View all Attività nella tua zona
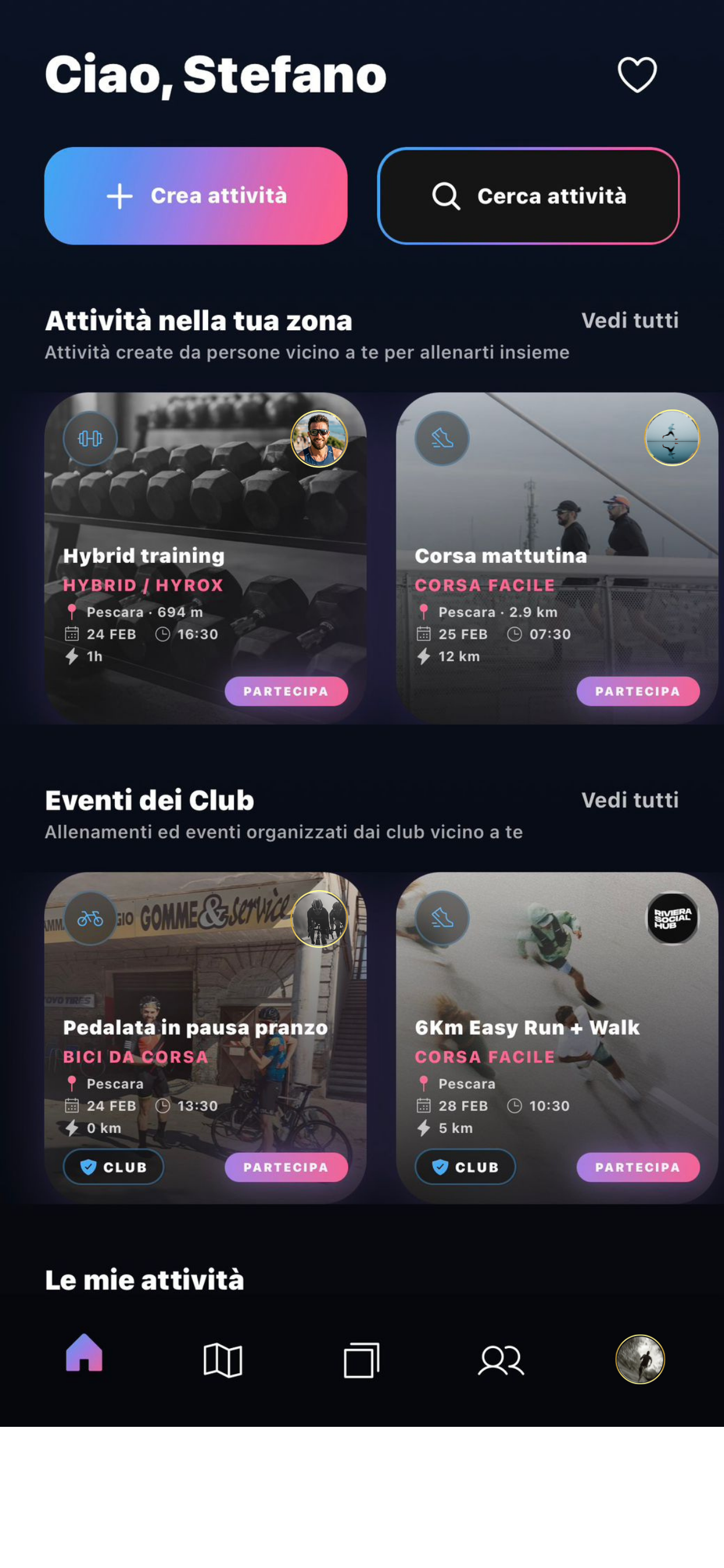The width and height of the screenshot is (724, 1568). click(x=630, y=321)
